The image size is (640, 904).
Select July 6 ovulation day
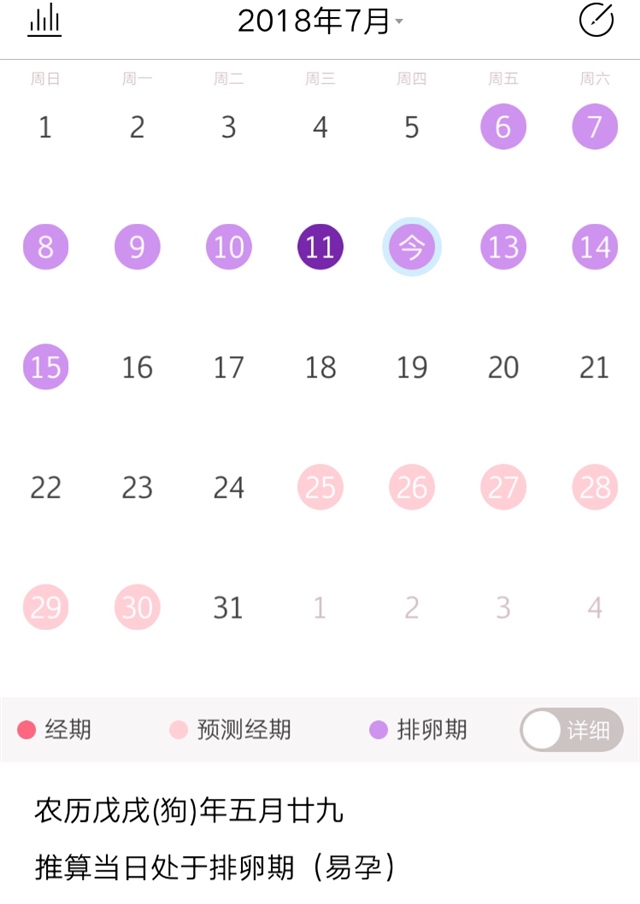click(503, 127)
